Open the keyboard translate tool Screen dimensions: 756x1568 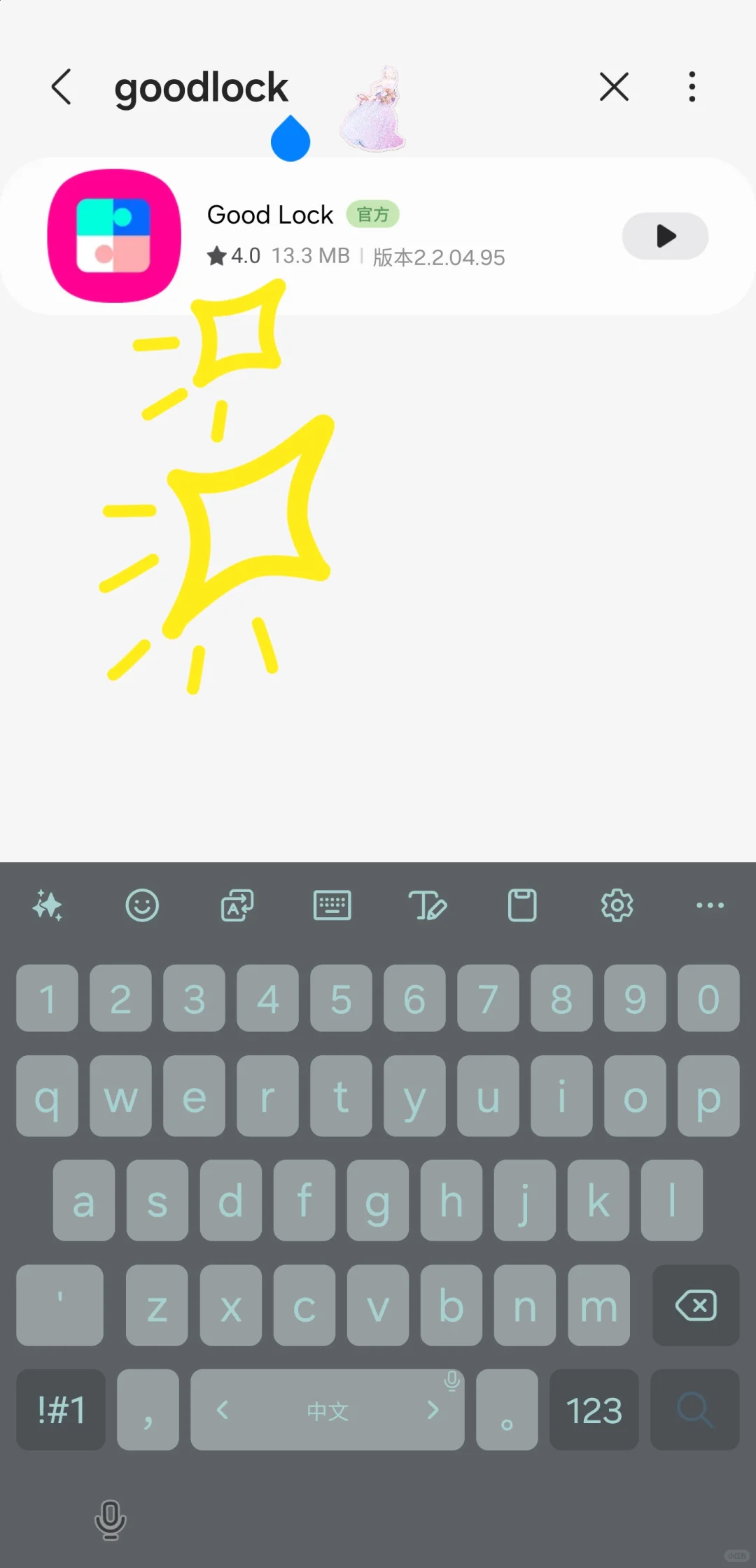point(237,905)
